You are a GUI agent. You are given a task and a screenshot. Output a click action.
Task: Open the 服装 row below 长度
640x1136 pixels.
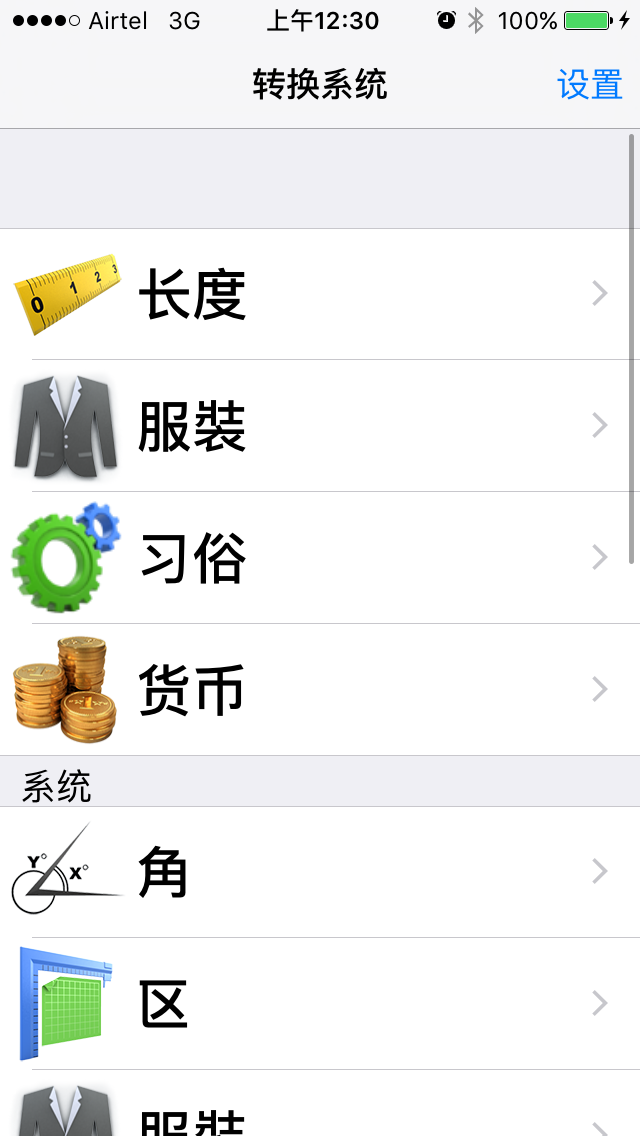tap(320, 426)
